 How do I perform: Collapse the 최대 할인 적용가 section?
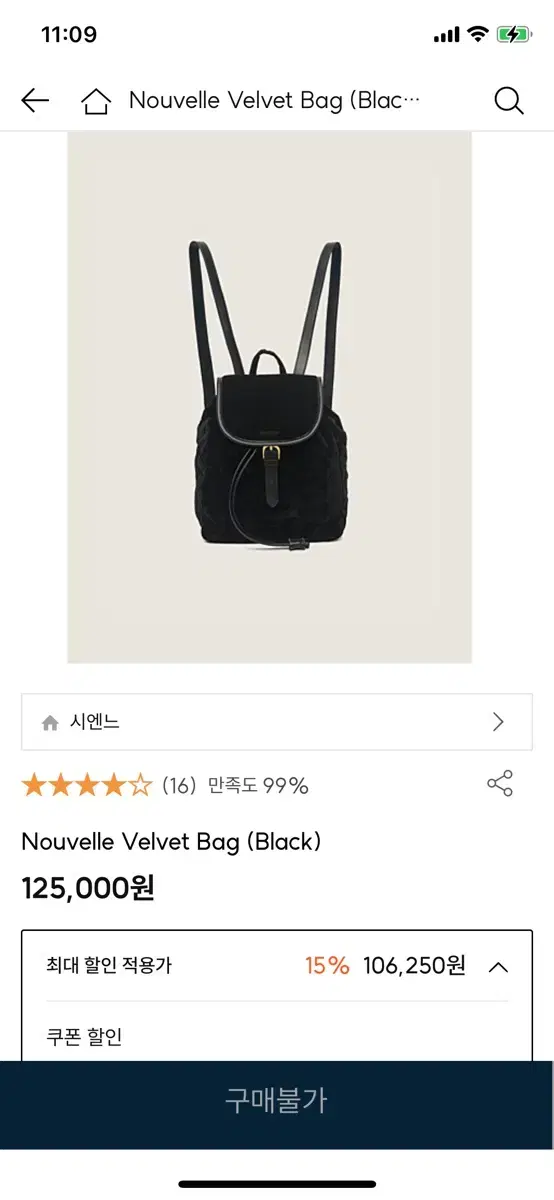(x=498, y=966)
